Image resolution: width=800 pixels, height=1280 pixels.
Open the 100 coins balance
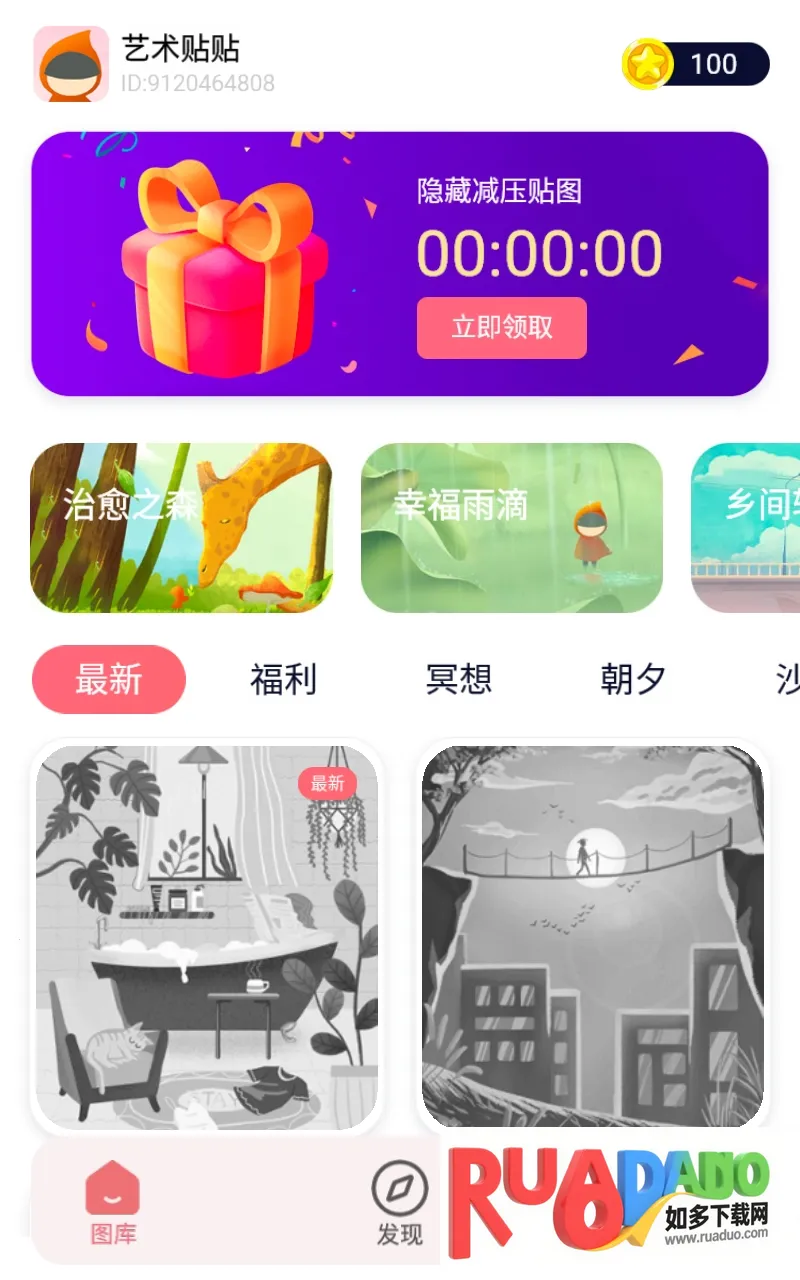pyautogui.click(x=696, y=65)
